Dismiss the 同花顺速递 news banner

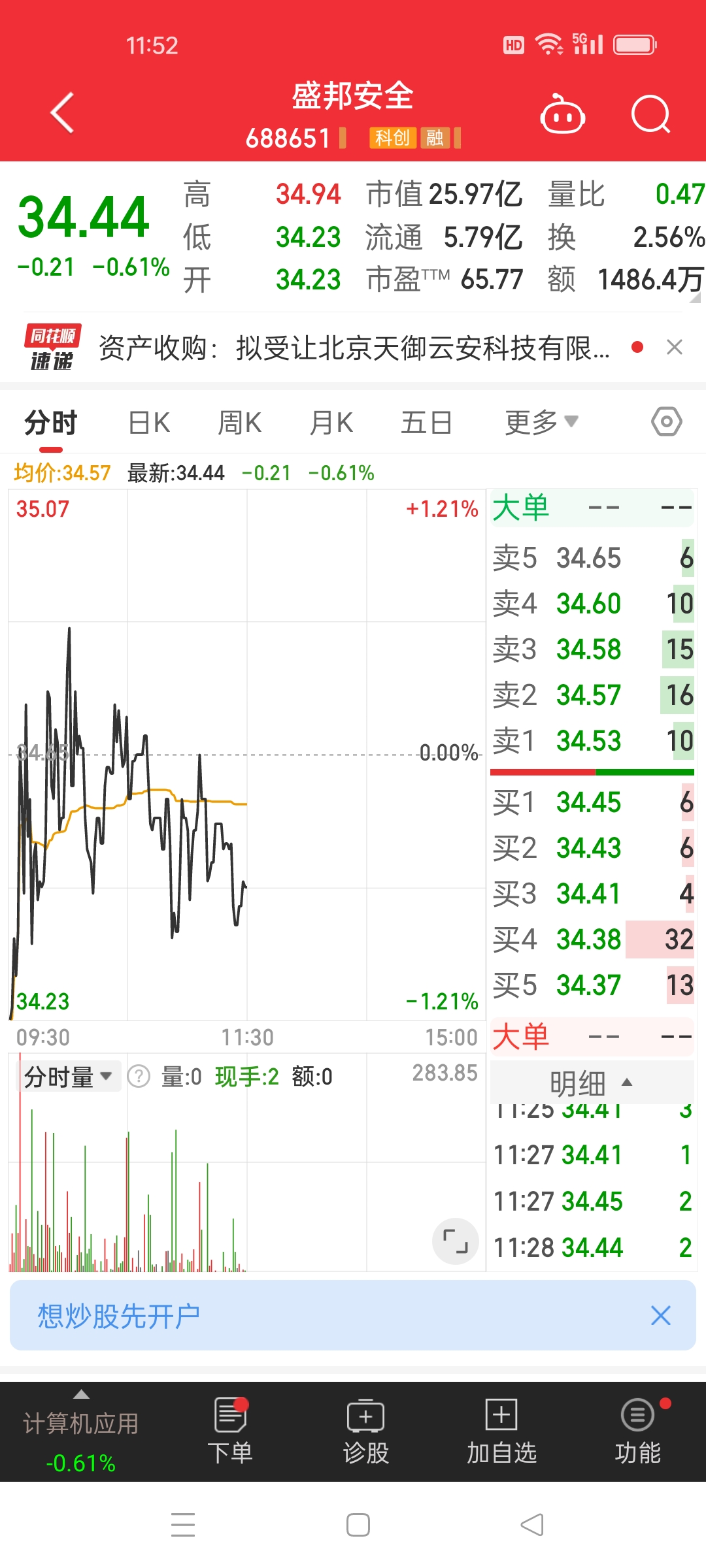point(675,347)
